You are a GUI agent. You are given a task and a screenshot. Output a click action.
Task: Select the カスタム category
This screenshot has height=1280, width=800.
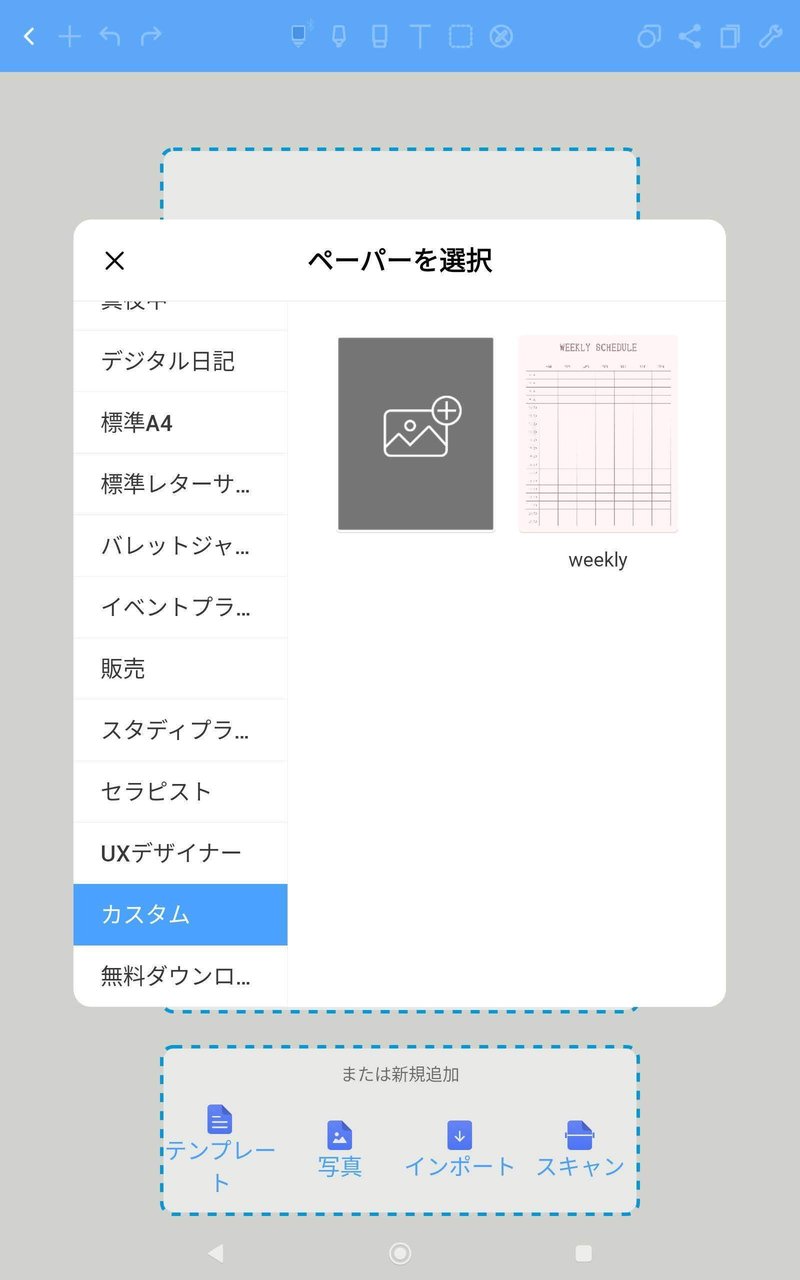click(180, 915)
